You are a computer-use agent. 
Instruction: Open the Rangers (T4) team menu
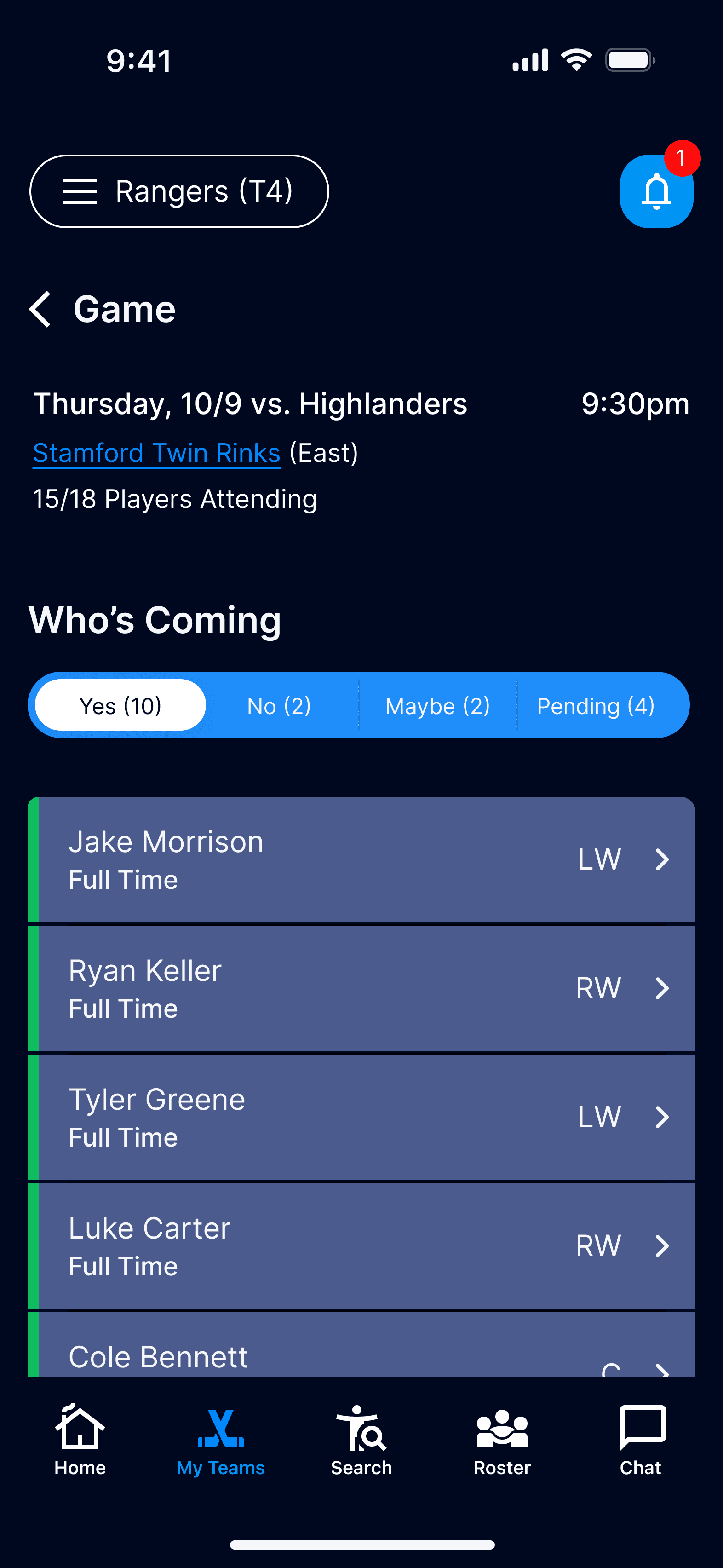coord(179,191)
